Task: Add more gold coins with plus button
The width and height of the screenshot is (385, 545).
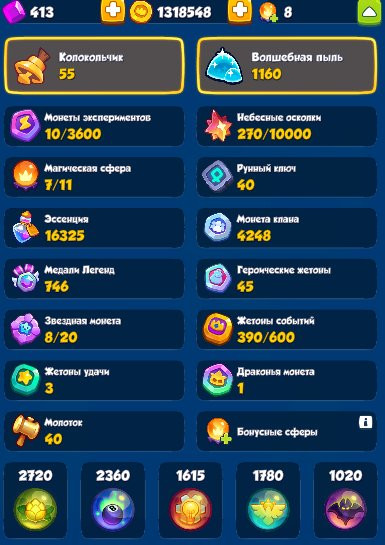Action: click(240, 11)
